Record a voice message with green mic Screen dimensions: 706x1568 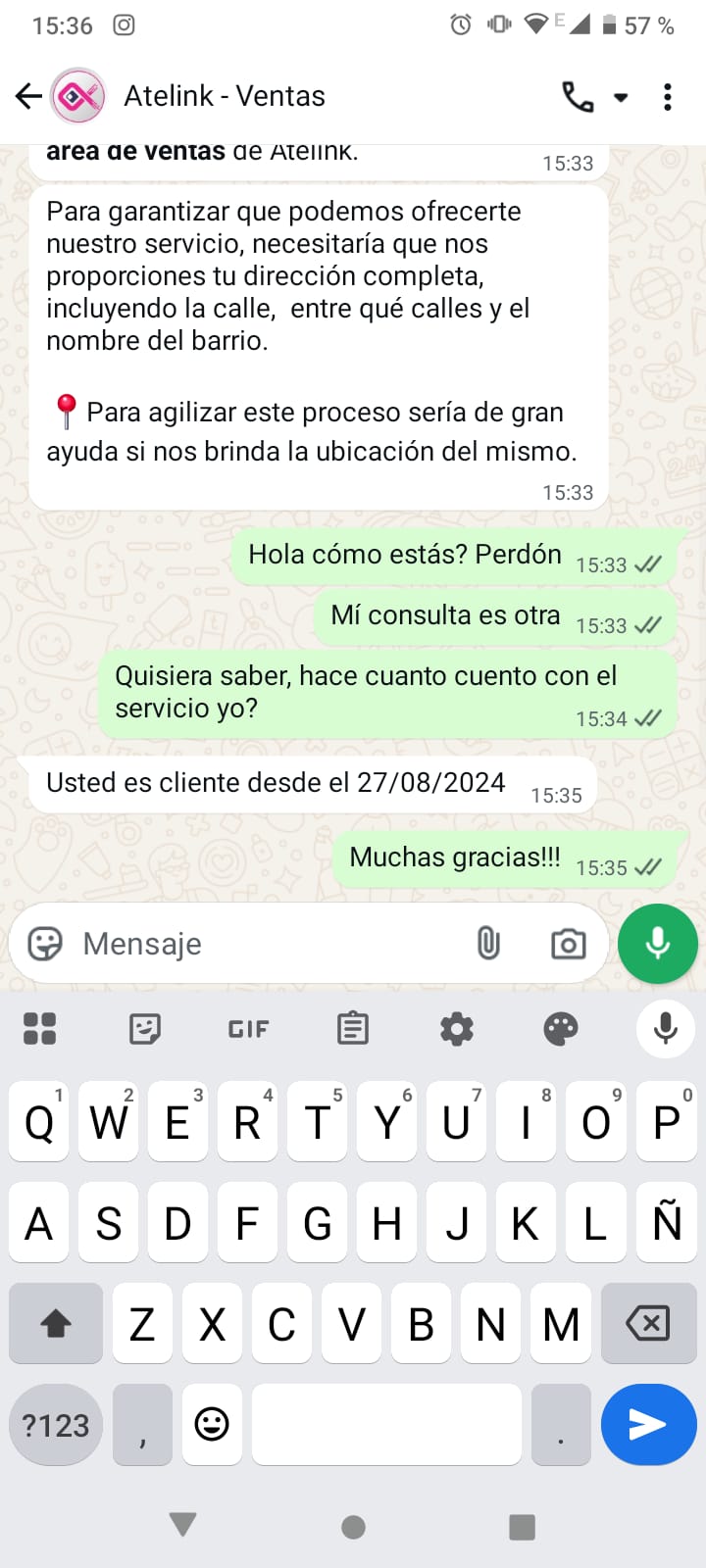pyautogui.click(x=658, y=944)
